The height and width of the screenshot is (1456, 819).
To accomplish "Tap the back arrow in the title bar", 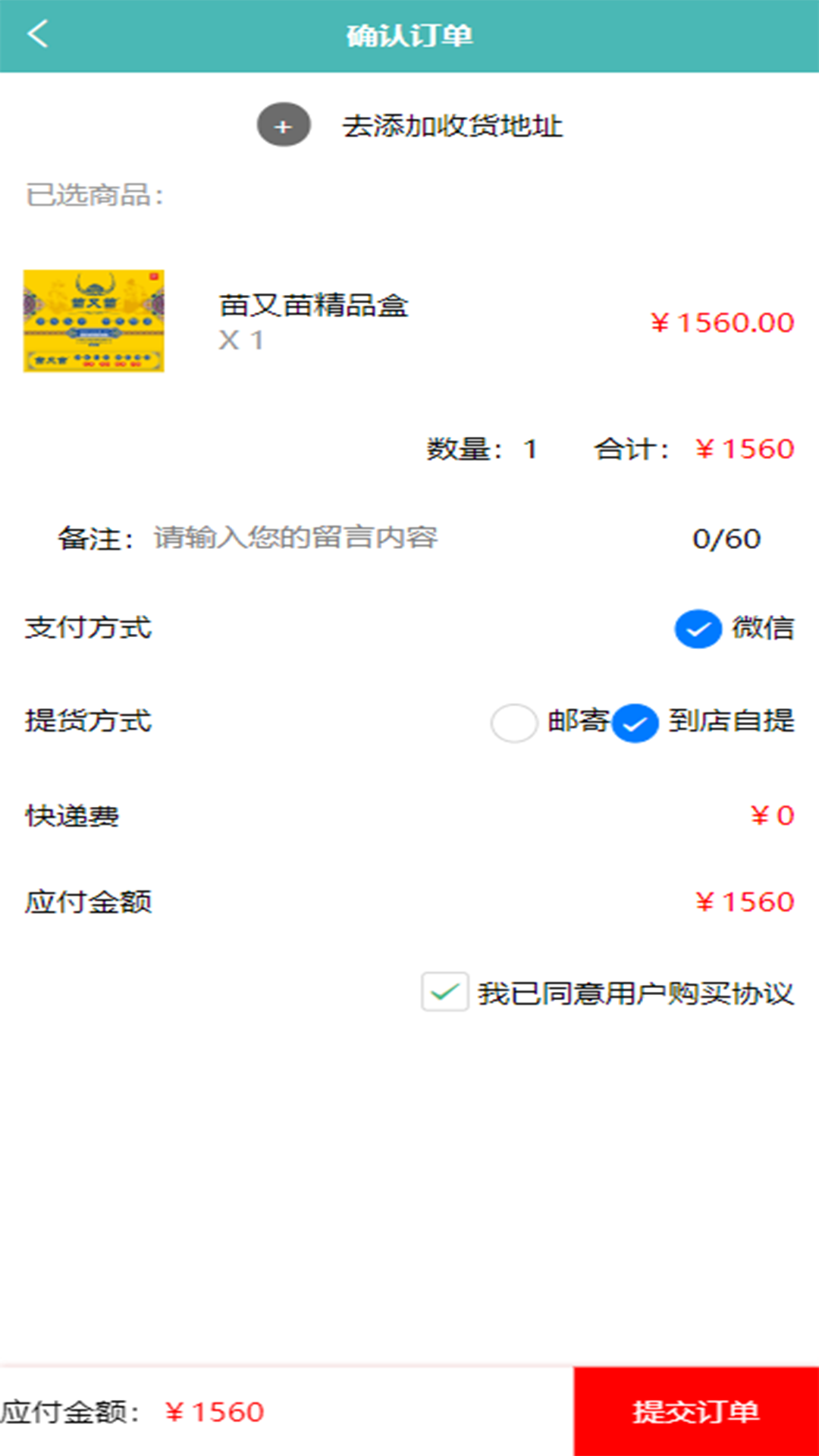I will tap(38, 34).
